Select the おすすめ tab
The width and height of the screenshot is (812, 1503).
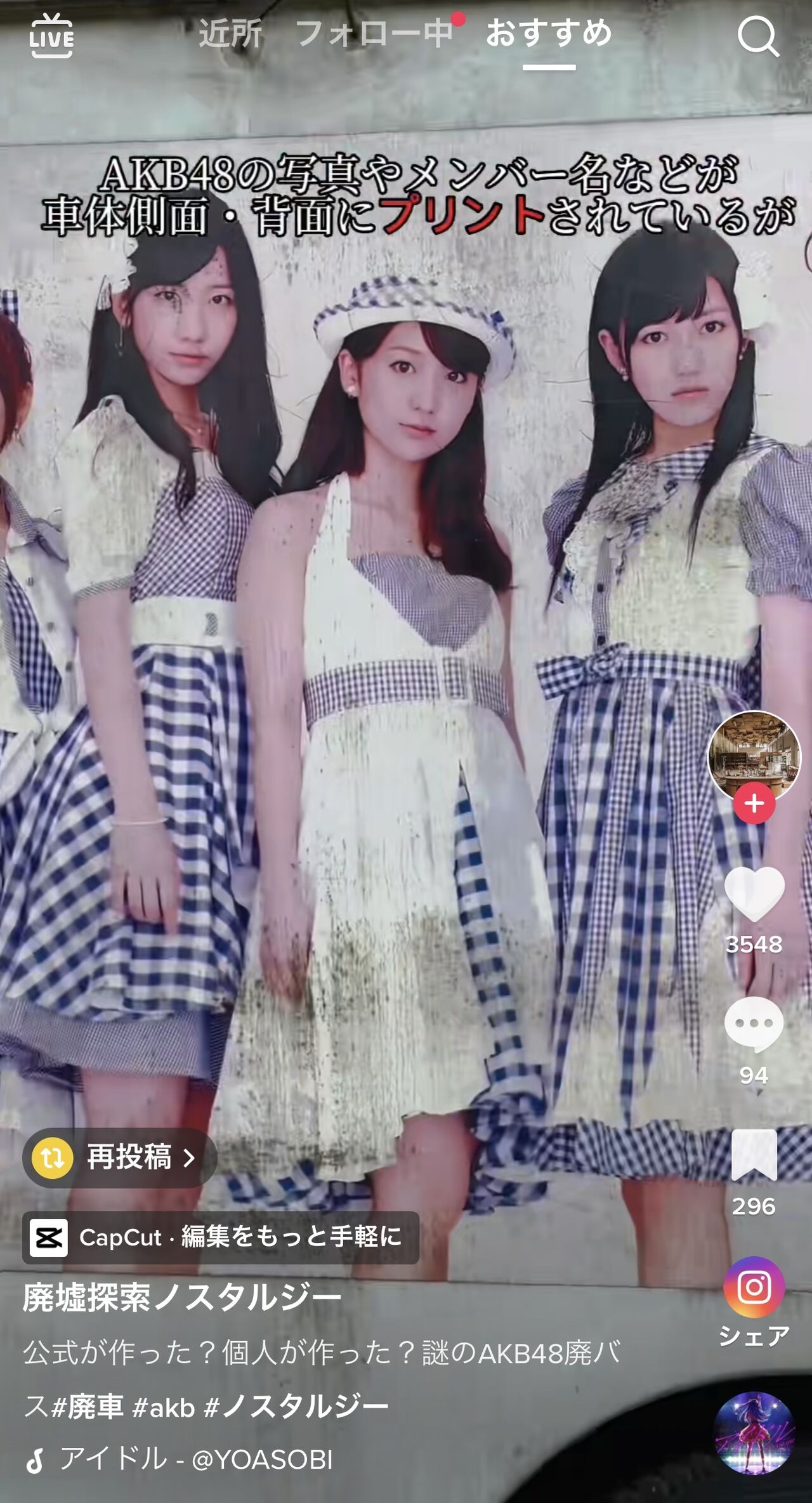pos(549,33)
